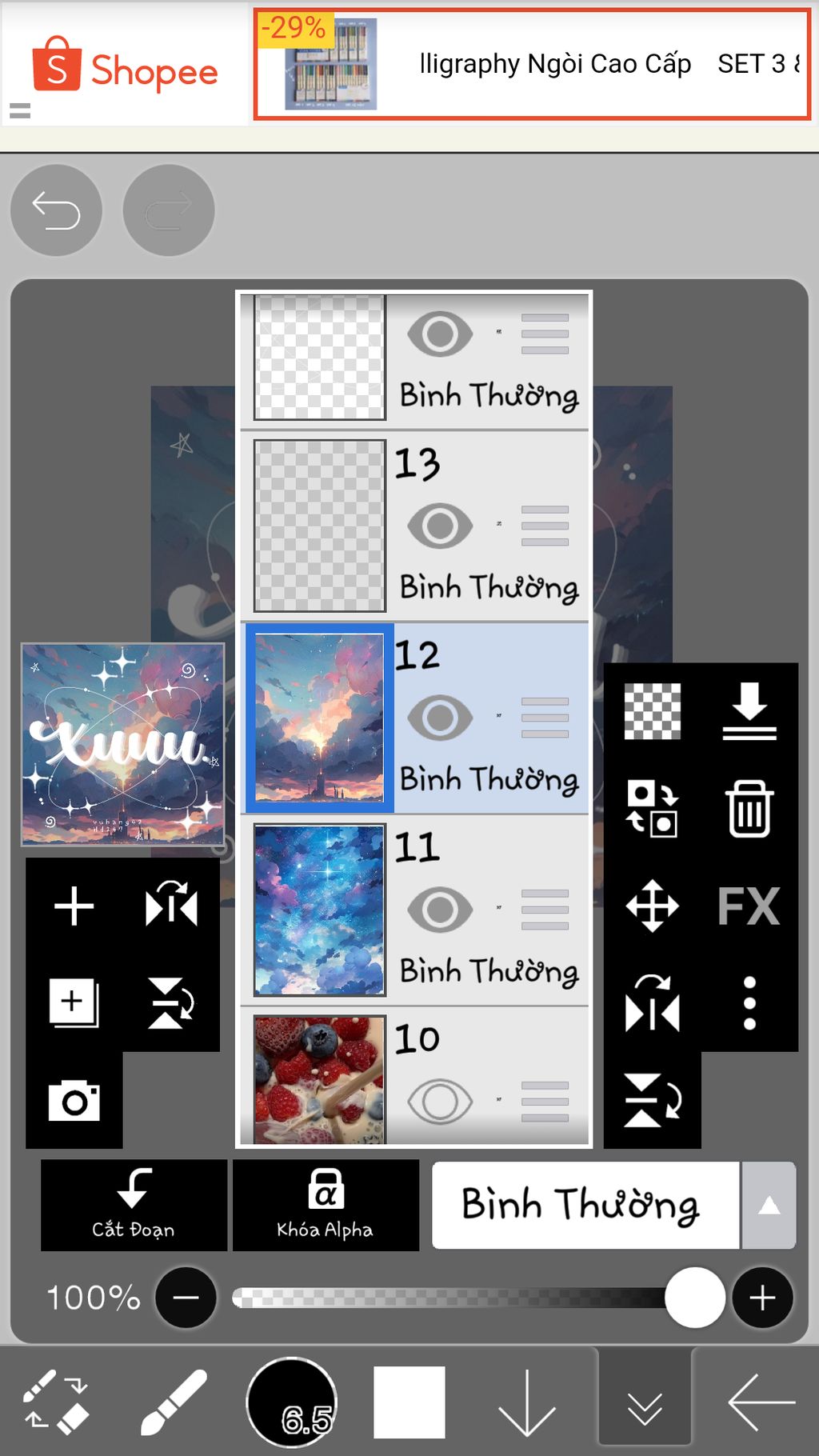
Task: Activate the layer transform move tool
Action: (x=652, y=906)
